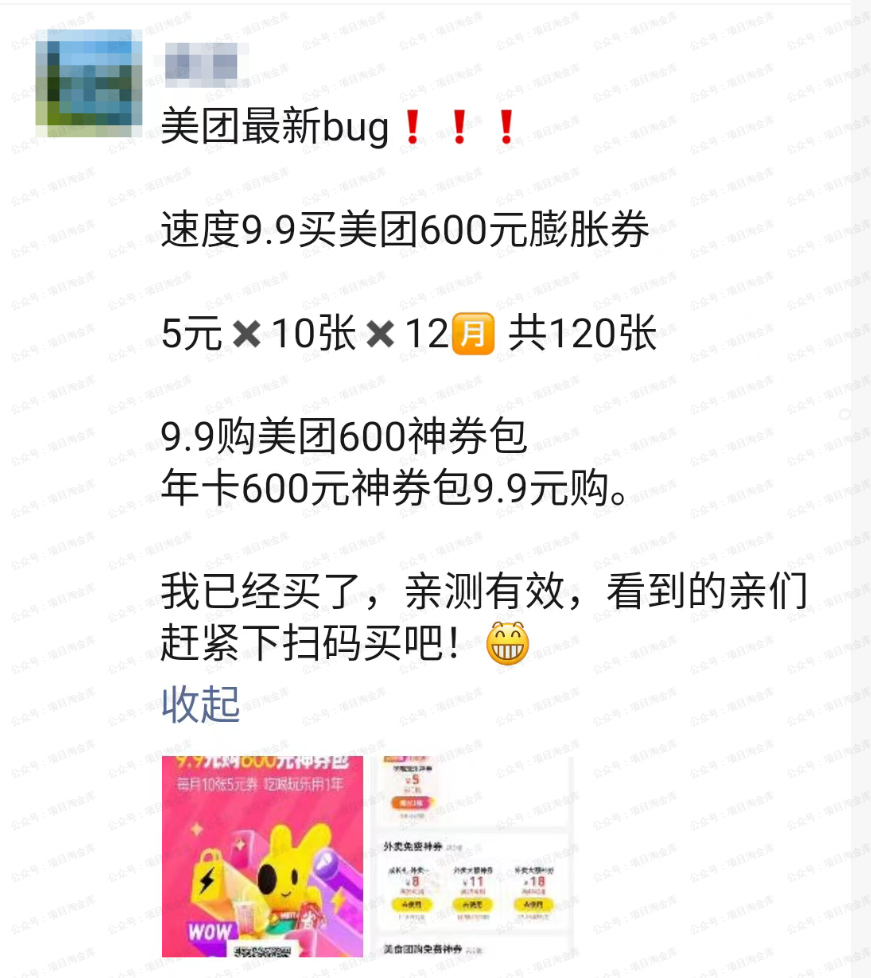Collapse the post with 收起
The width and height of the screenshot is (871, 978).
coord(201,705)
